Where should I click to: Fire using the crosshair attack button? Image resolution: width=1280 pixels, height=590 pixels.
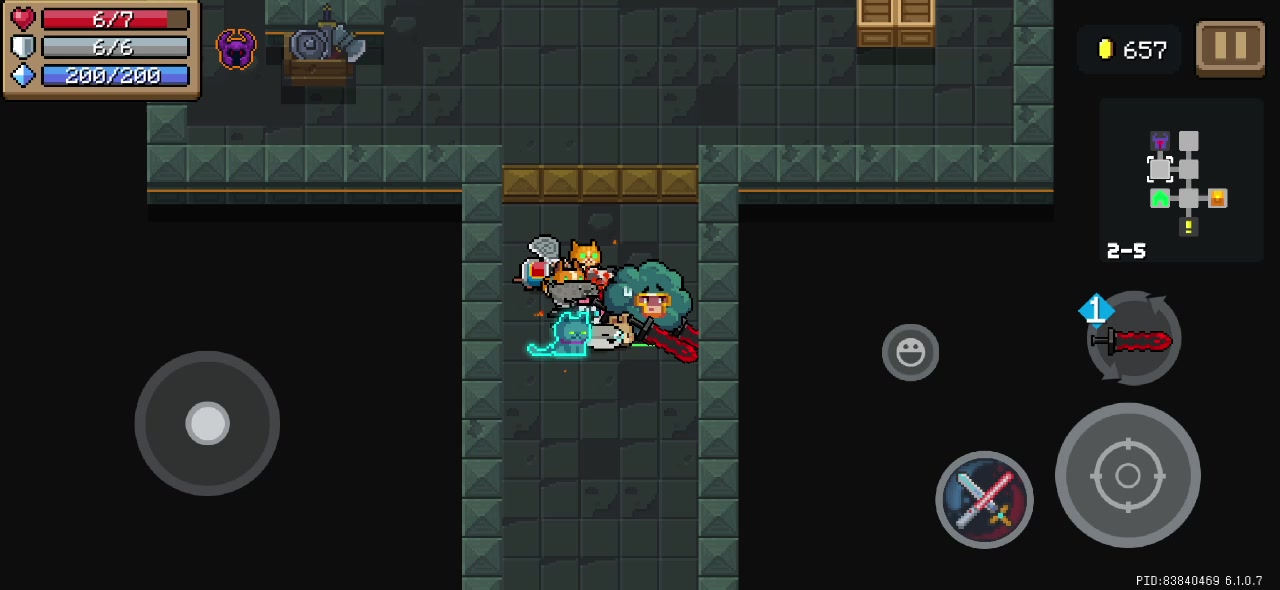(x=1127, y=476)
